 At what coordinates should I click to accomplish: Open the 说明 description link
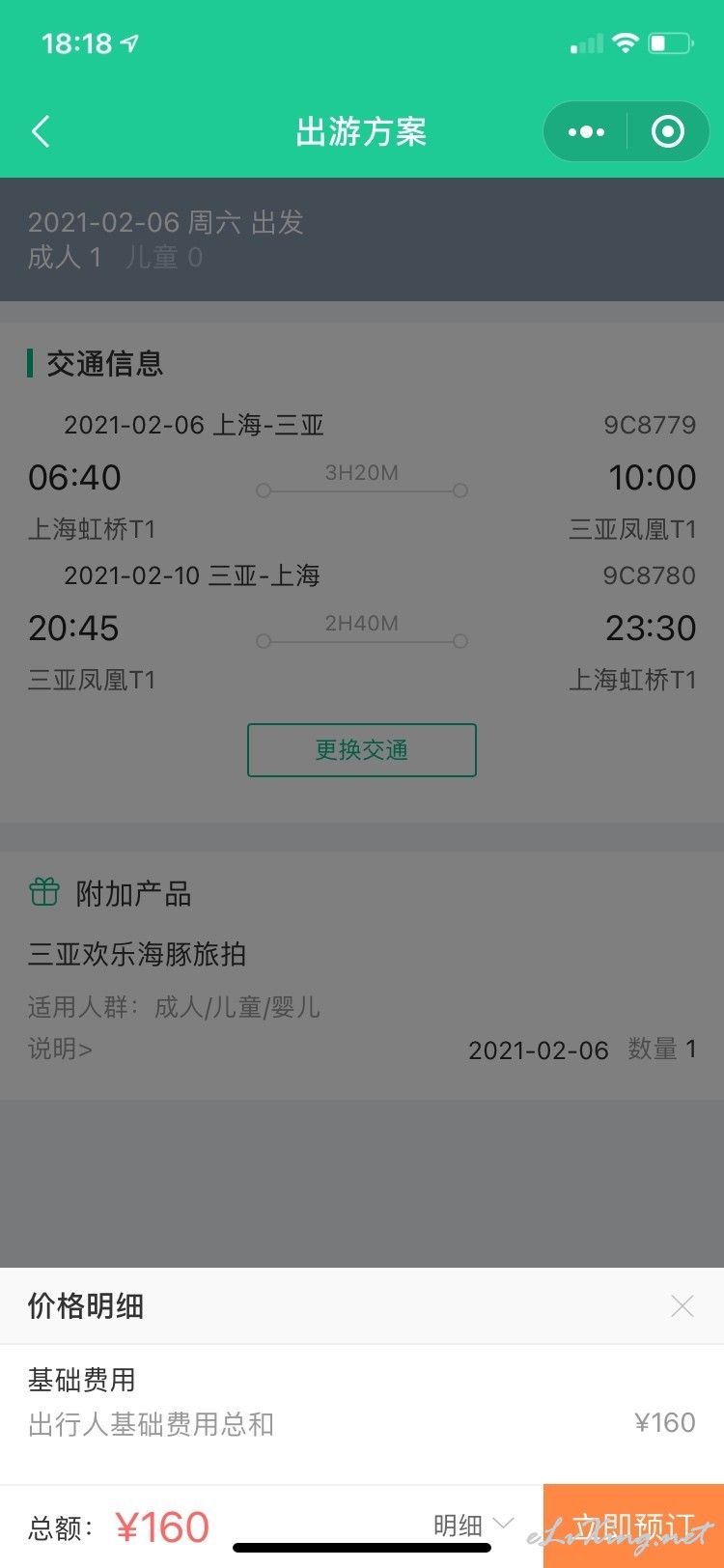(x=60, y=1049)
